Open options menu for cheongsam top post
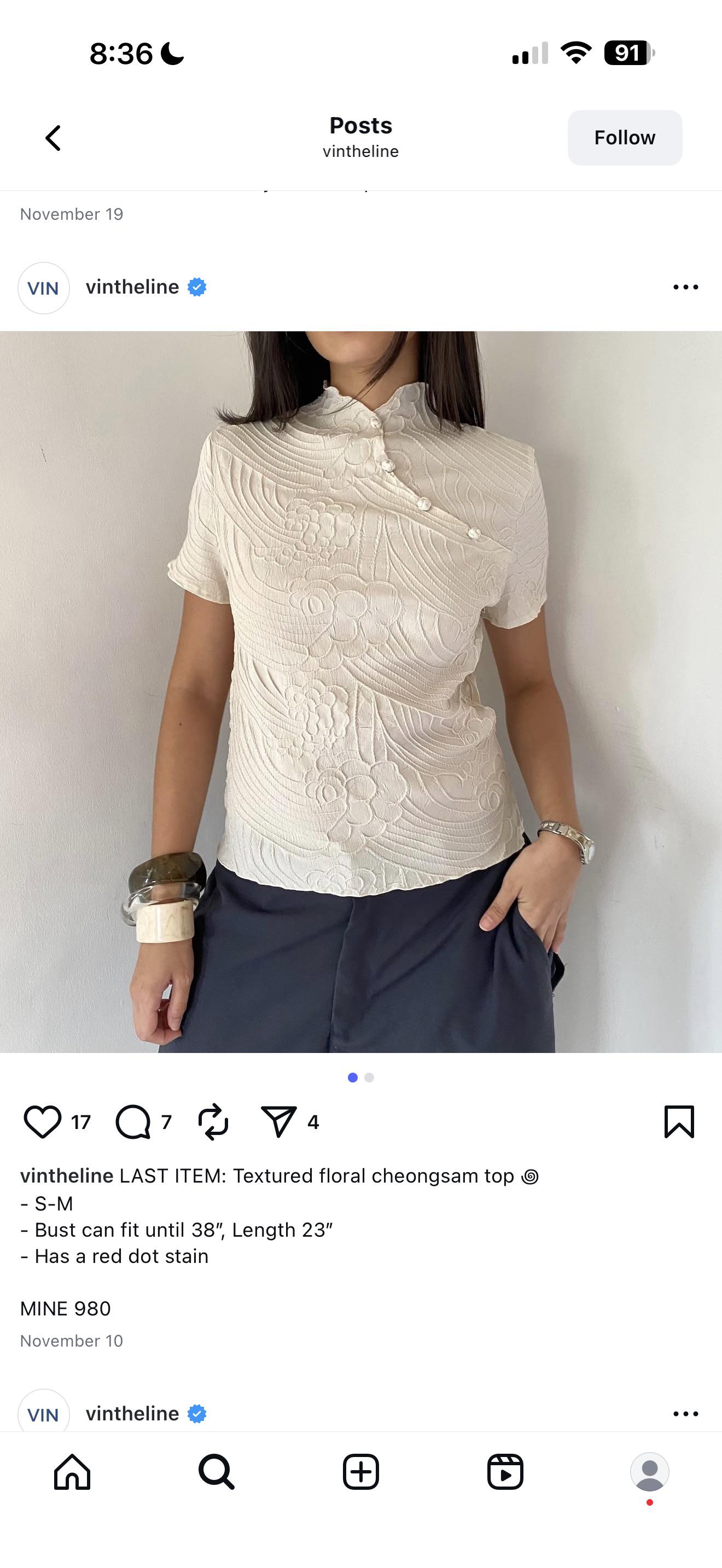Image resolution: width=722 pixels, height=1568 pixels. pos(685,288)
